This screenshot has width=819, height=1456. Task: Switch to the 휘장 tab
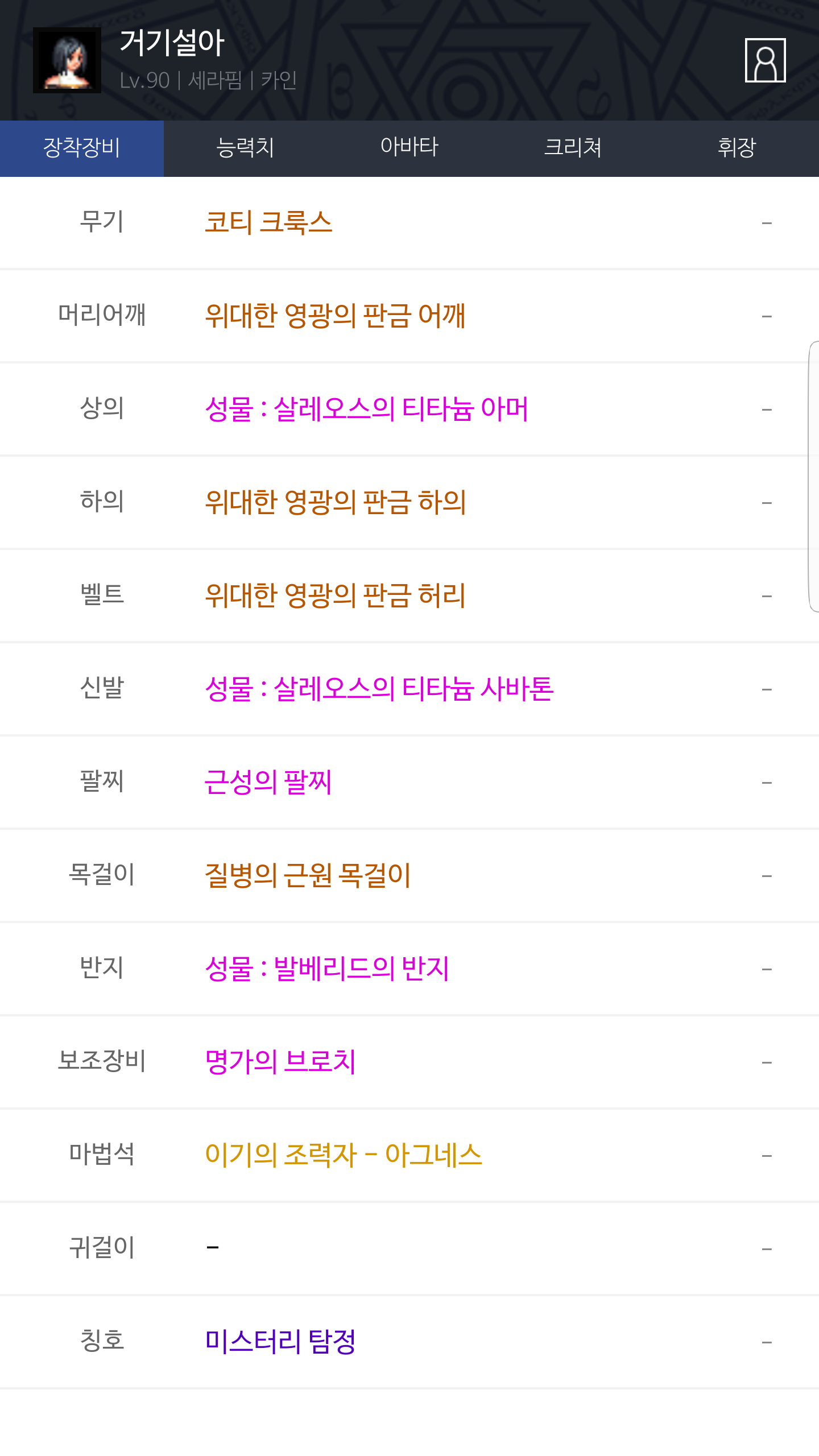[x=737, y=148]
